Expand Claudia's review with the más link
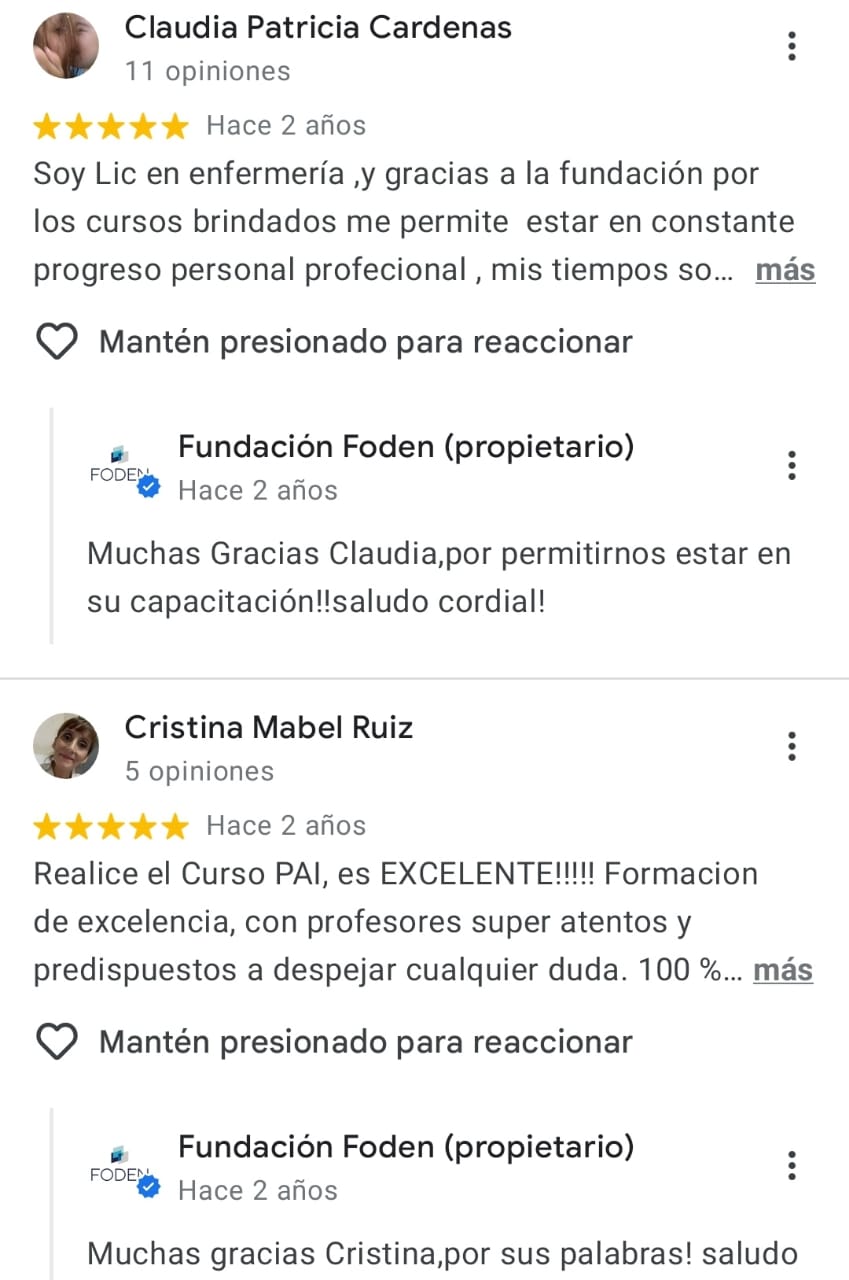This screenshot has height=1280, width=849. (785, 270)
